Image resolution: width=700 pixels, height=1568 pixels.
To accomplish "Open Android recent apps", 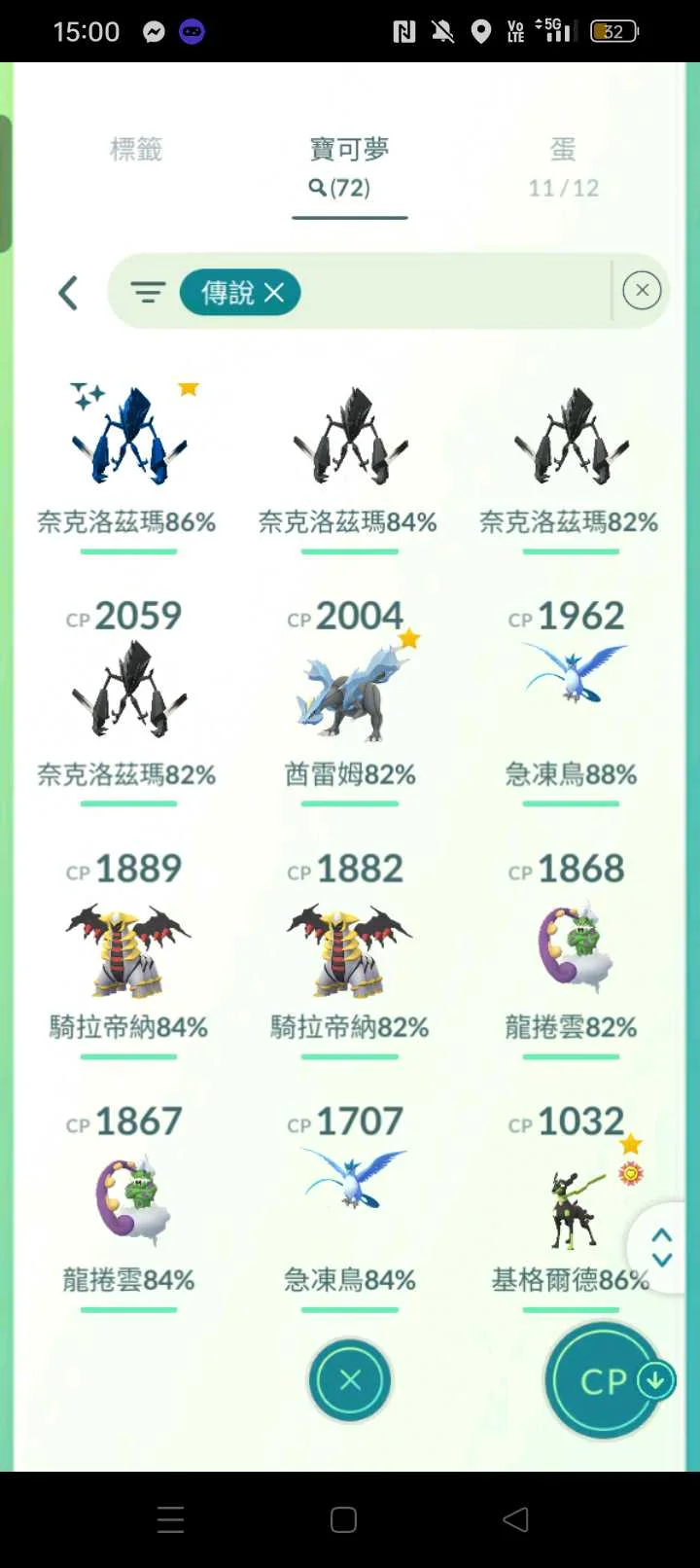I will click(x=171, y=1519).
